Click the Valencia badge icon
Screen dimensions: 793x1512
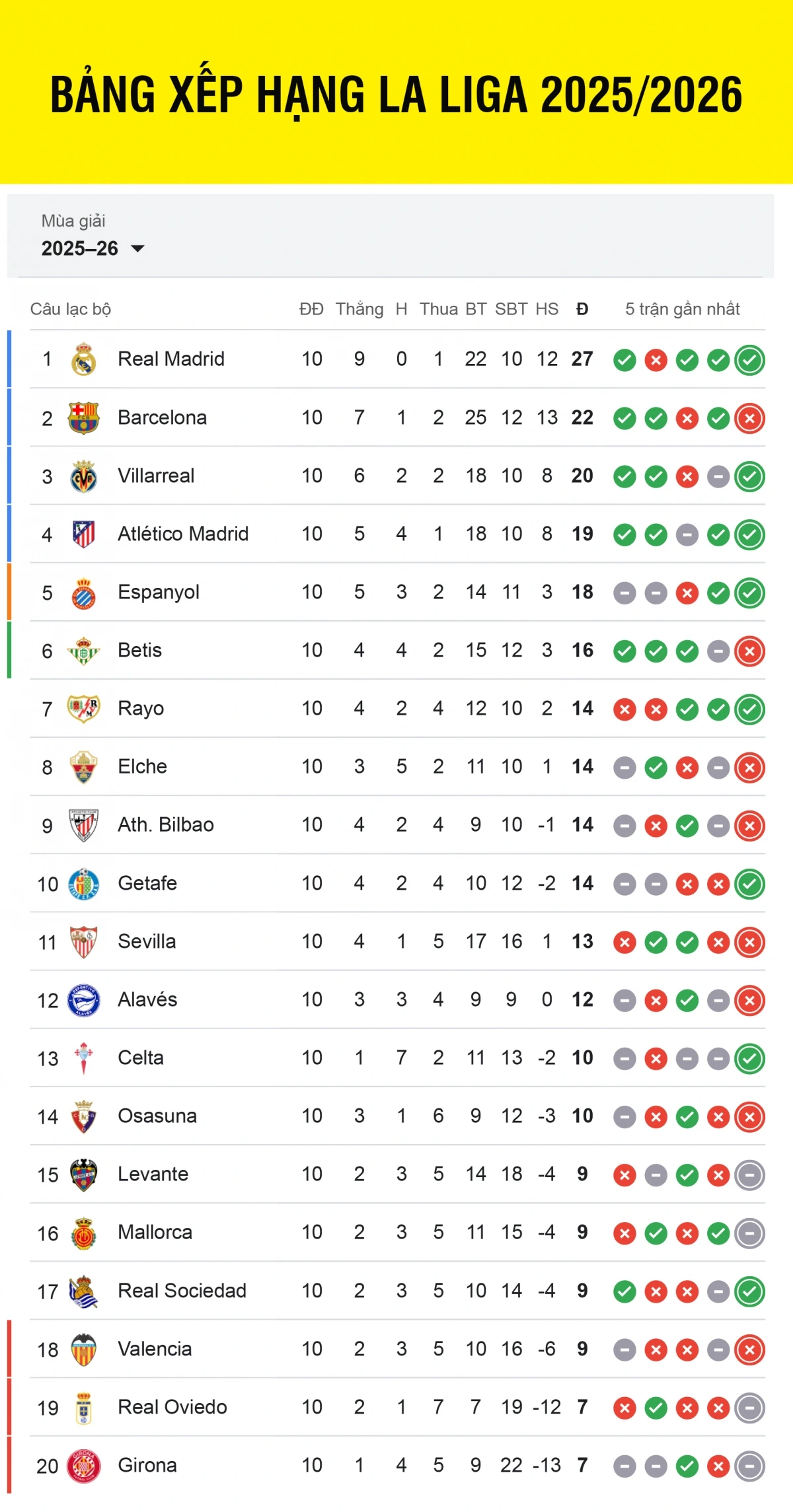(84, 1349)
